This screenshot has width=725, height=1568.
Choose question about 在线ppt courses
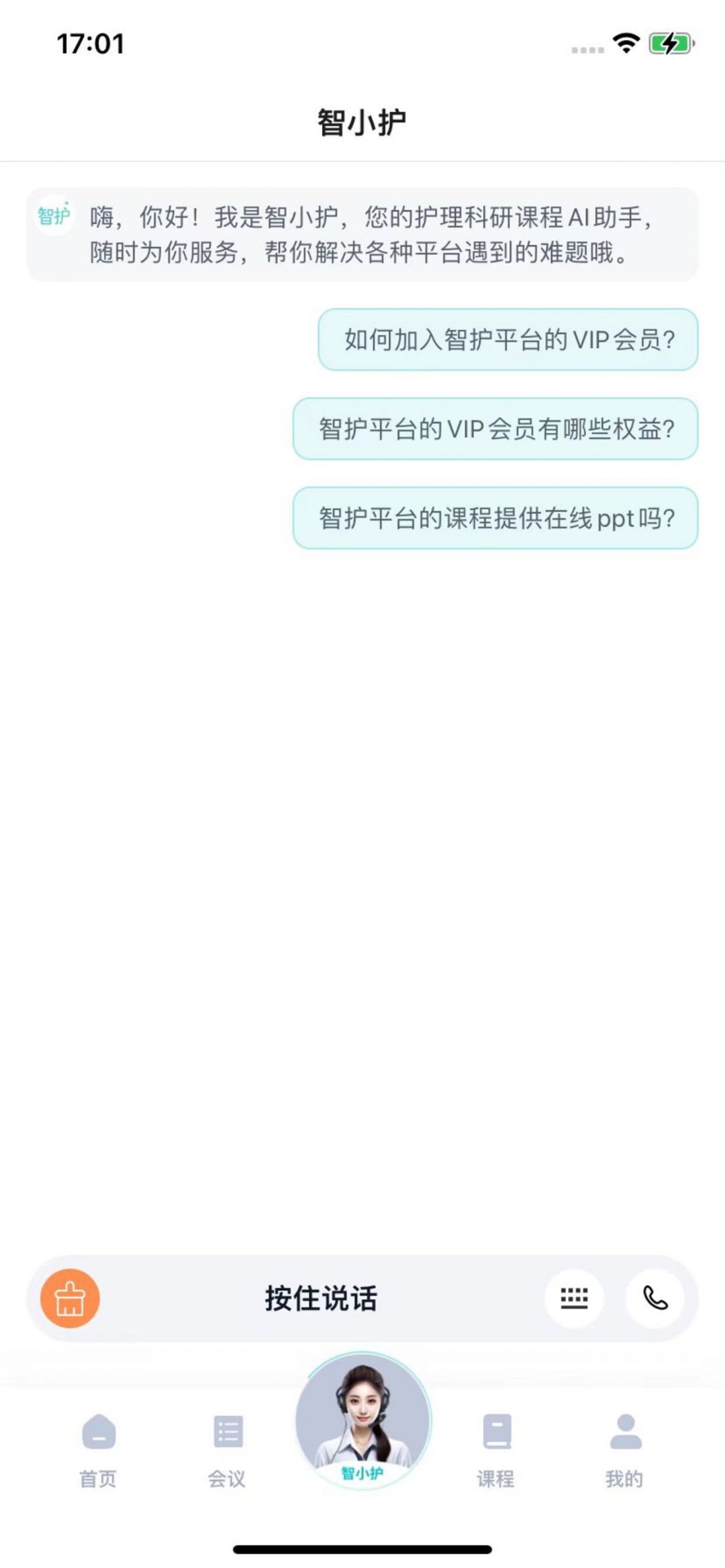[x=495, y=518]
